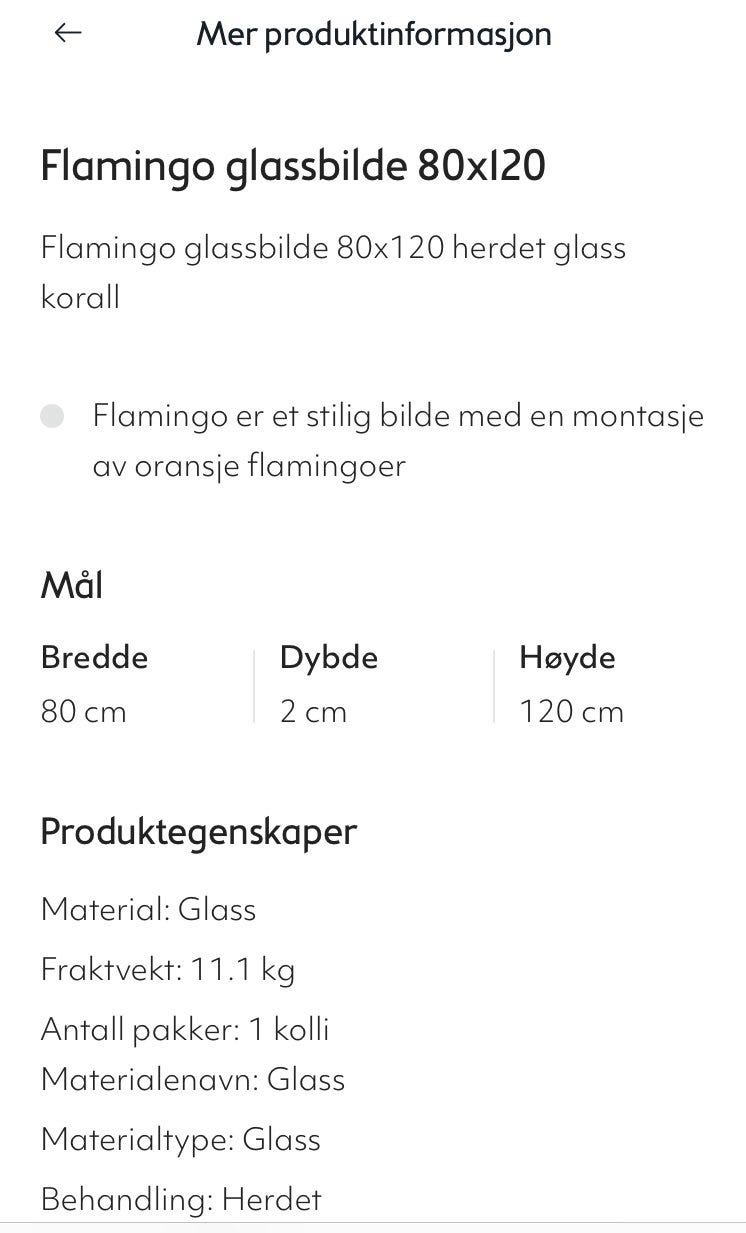Select the '120 cm' height value
This screenshot has width=746, height=1233.
572,711
